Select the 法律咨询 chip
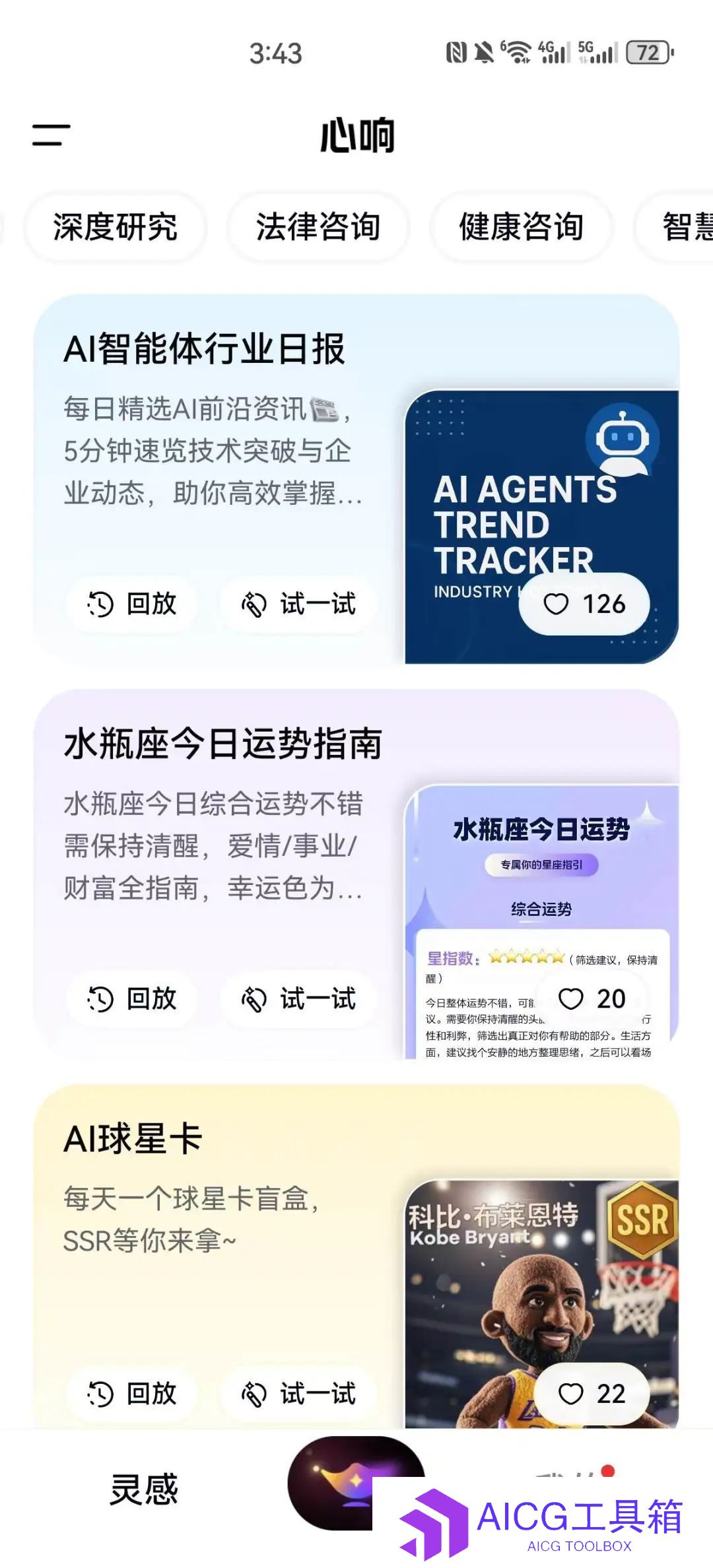This screenshot has width=713, height=1568. coord(318,227)
